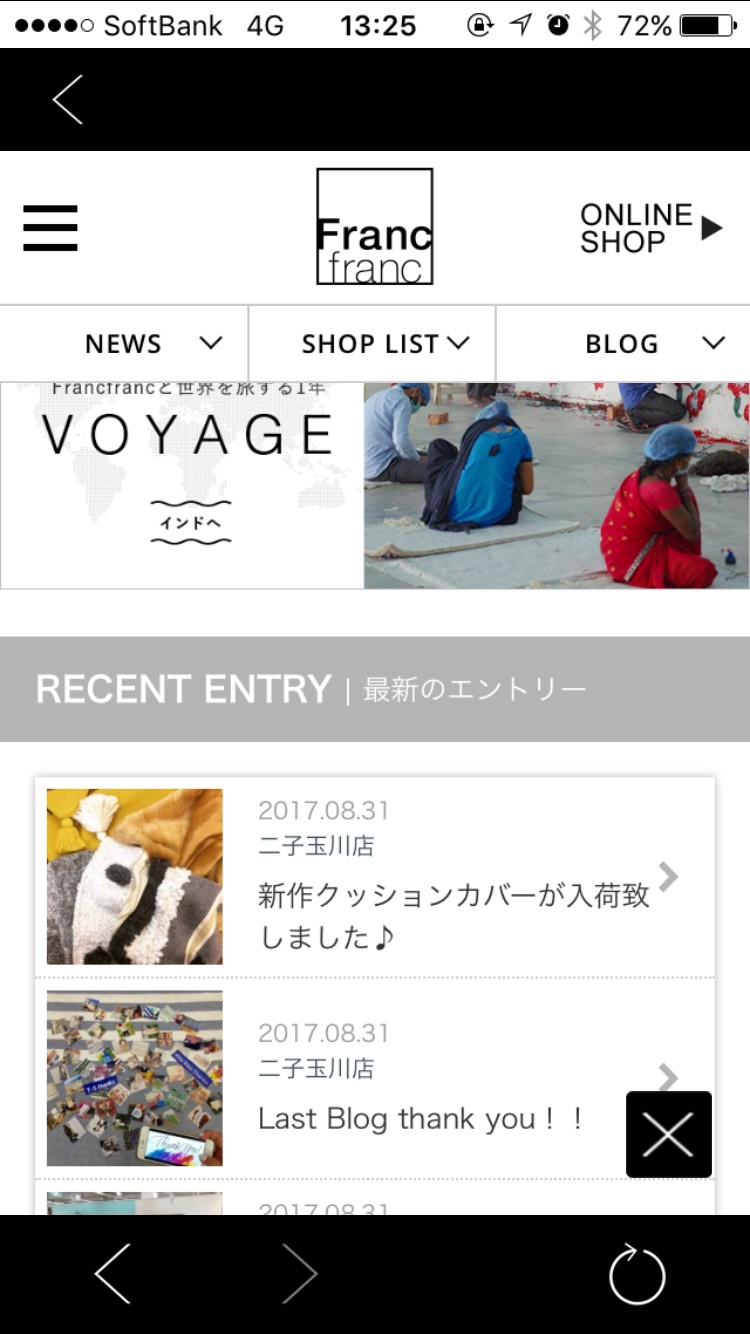Go back using the bottom browser arrow
Viewport: 750px width, 1334px height.
pyautogui.click(x=113, y=1274)
